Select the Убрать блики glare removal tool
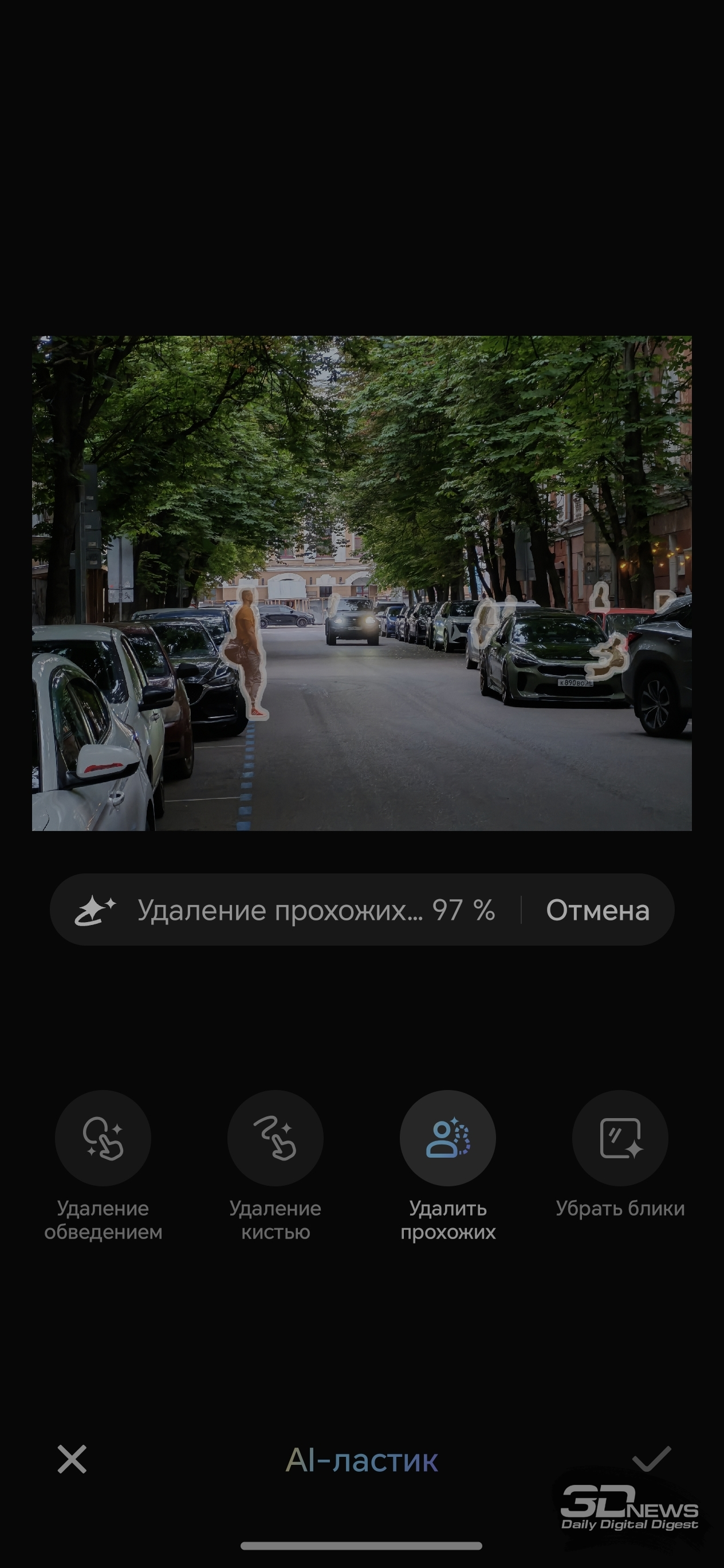Viewport: 724px width, 1568px height. click(x=620, y=1138)
